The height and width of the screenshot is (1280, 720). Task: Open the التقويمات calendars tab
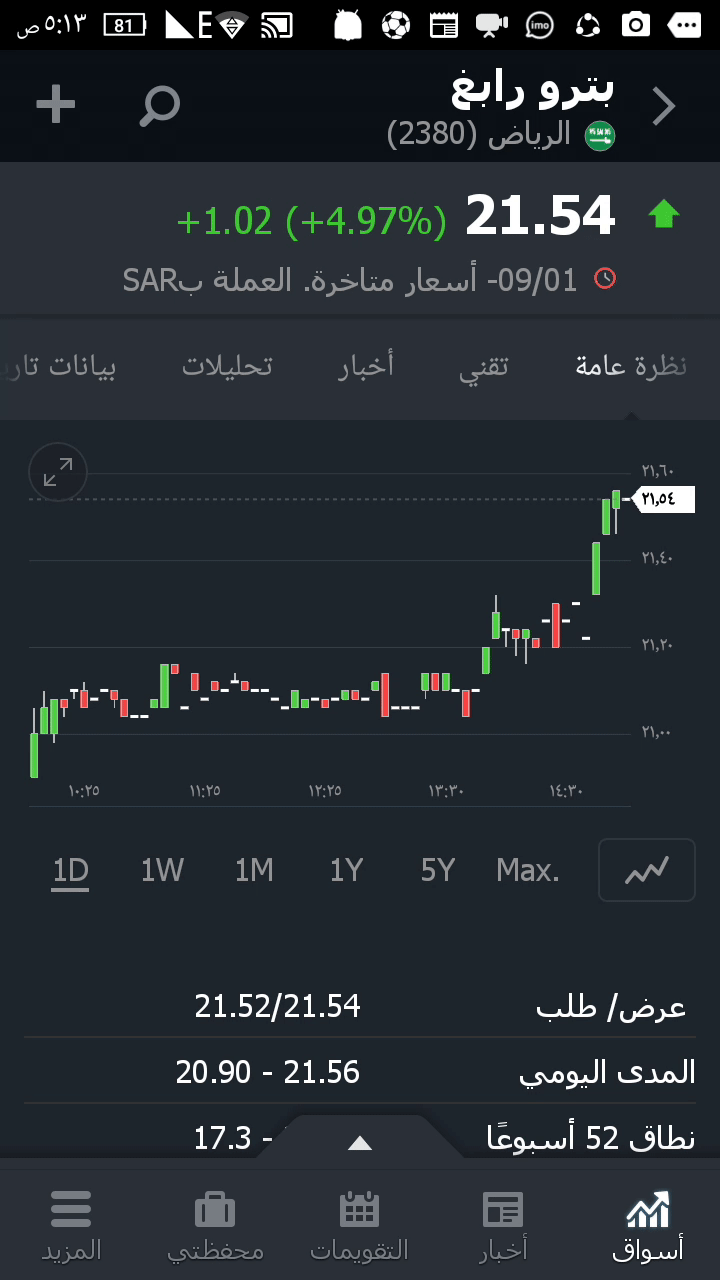coord(359,1225)
